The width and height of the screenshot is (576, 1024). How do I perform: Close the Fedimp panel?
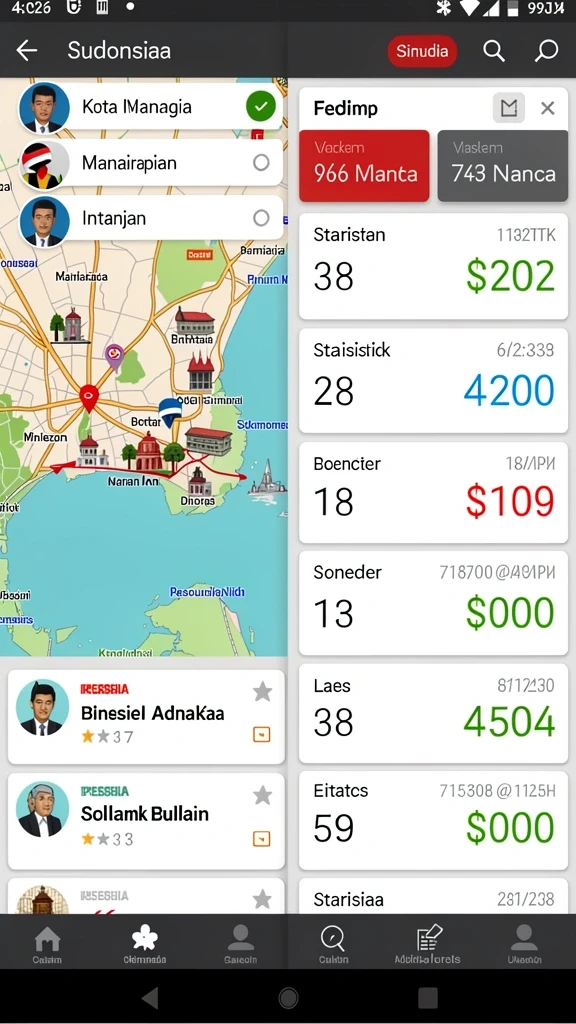[547, 108]
